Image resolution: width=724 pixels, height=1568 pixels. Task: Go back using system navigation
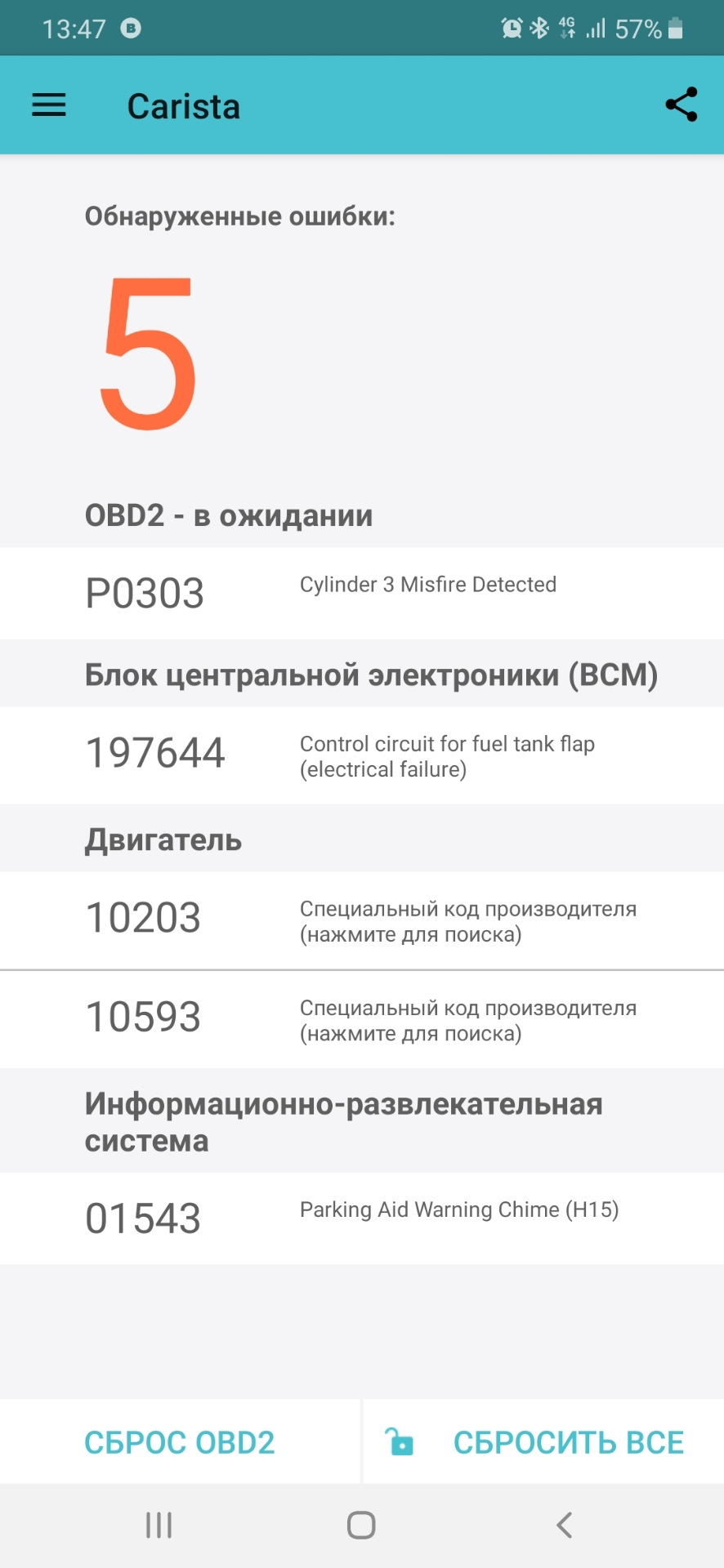564,1525
